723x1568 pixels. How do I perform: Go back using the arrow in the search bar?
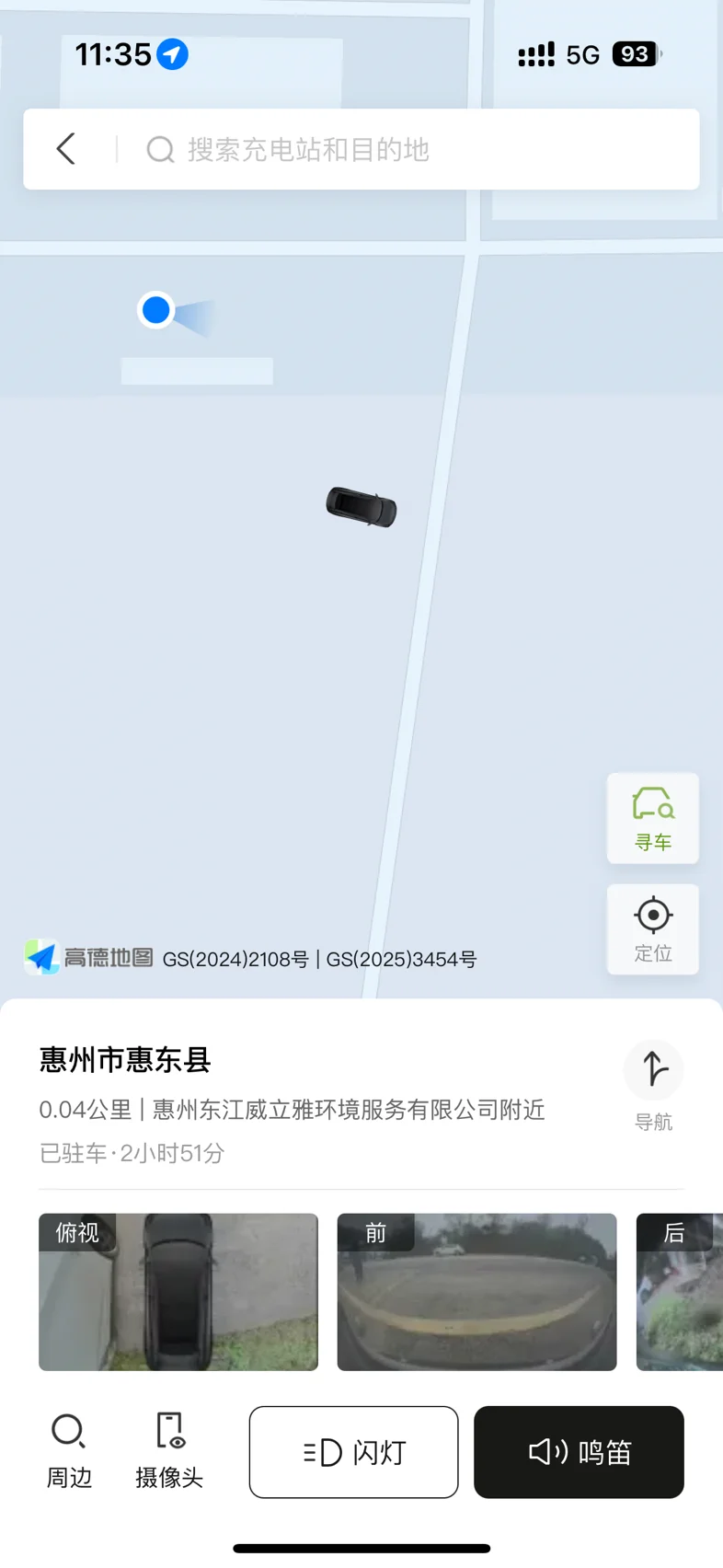point(65,149)
